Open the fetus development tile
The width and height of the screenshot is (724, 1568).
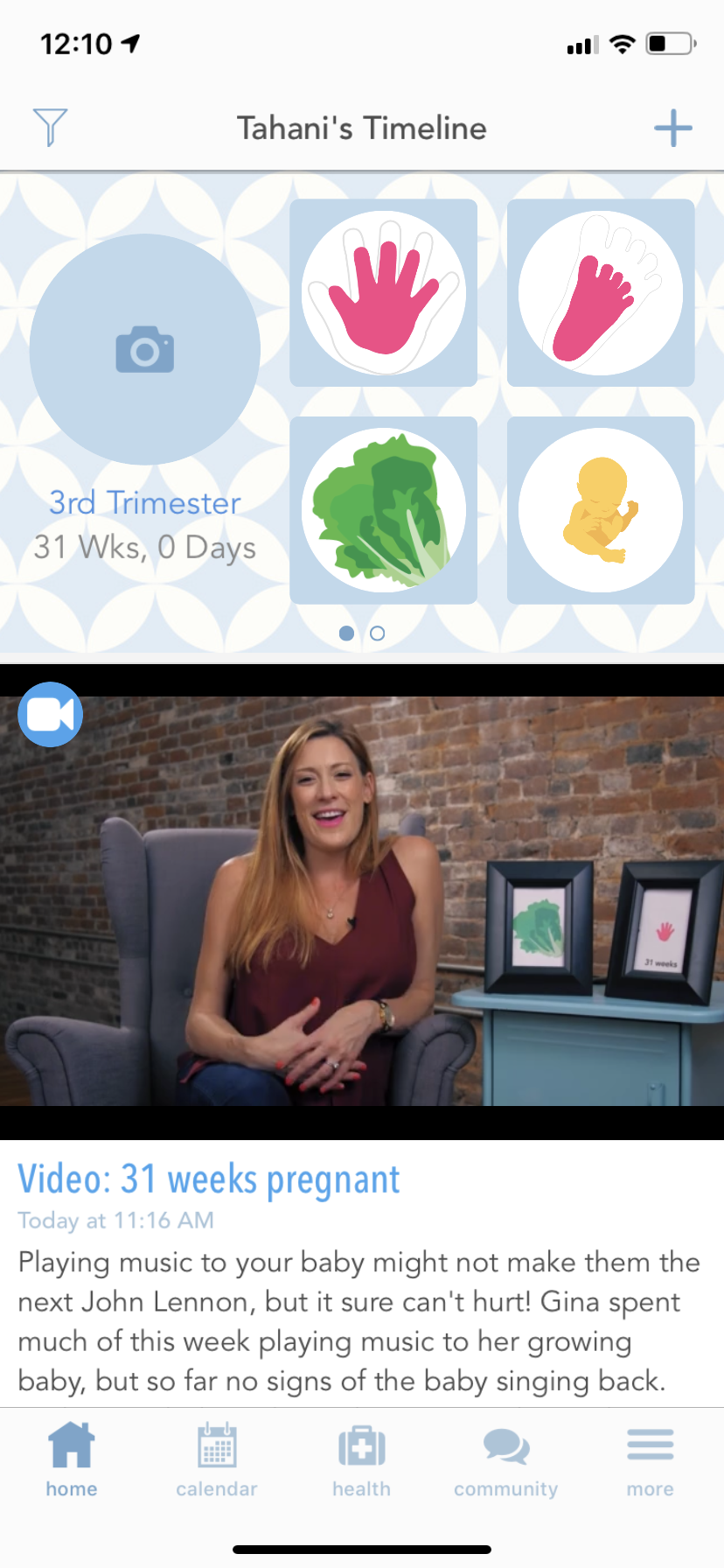pyautogui.click(x=601, y=510)
